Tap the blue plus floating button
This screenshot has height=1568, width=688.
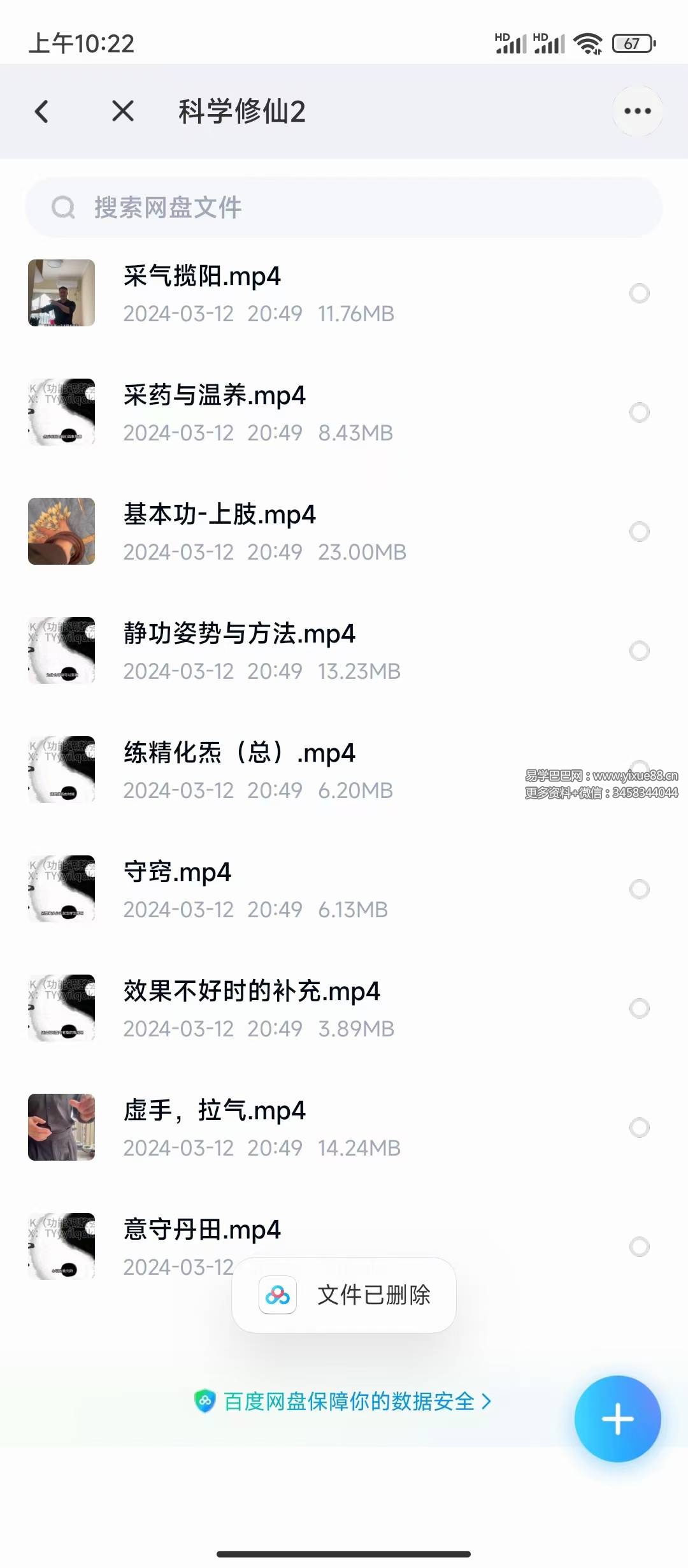click(x=617, y=1419)
